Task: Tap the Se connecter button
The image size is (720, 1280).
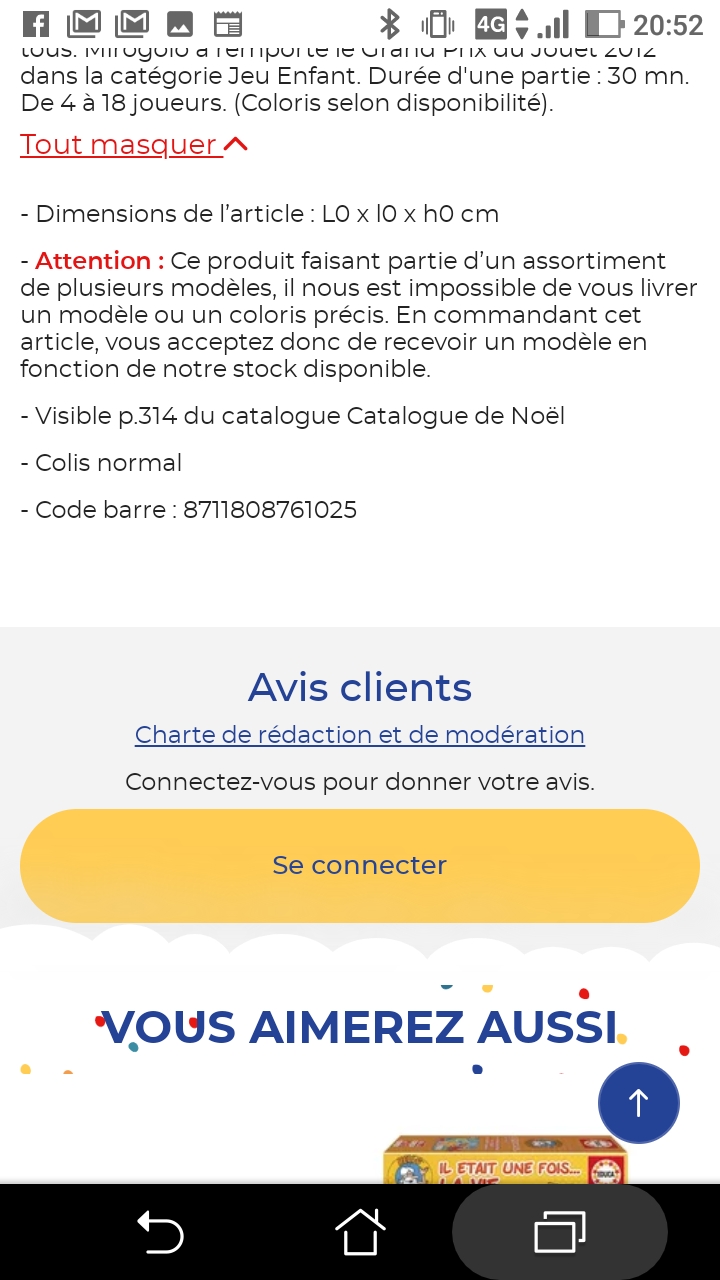Action: click(359, 865)
